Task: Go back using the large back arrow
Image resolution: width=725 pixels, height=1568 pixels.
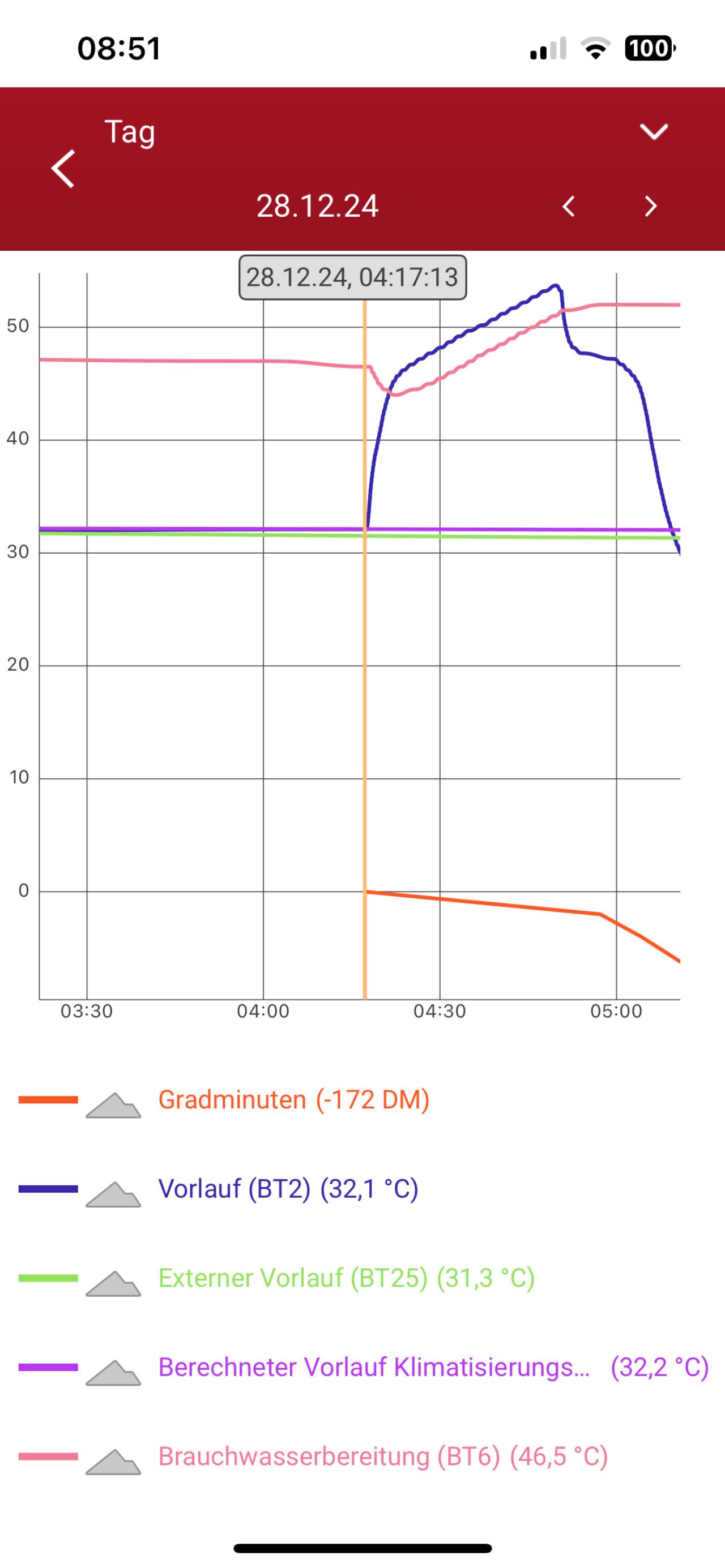Action: point(63,169)
